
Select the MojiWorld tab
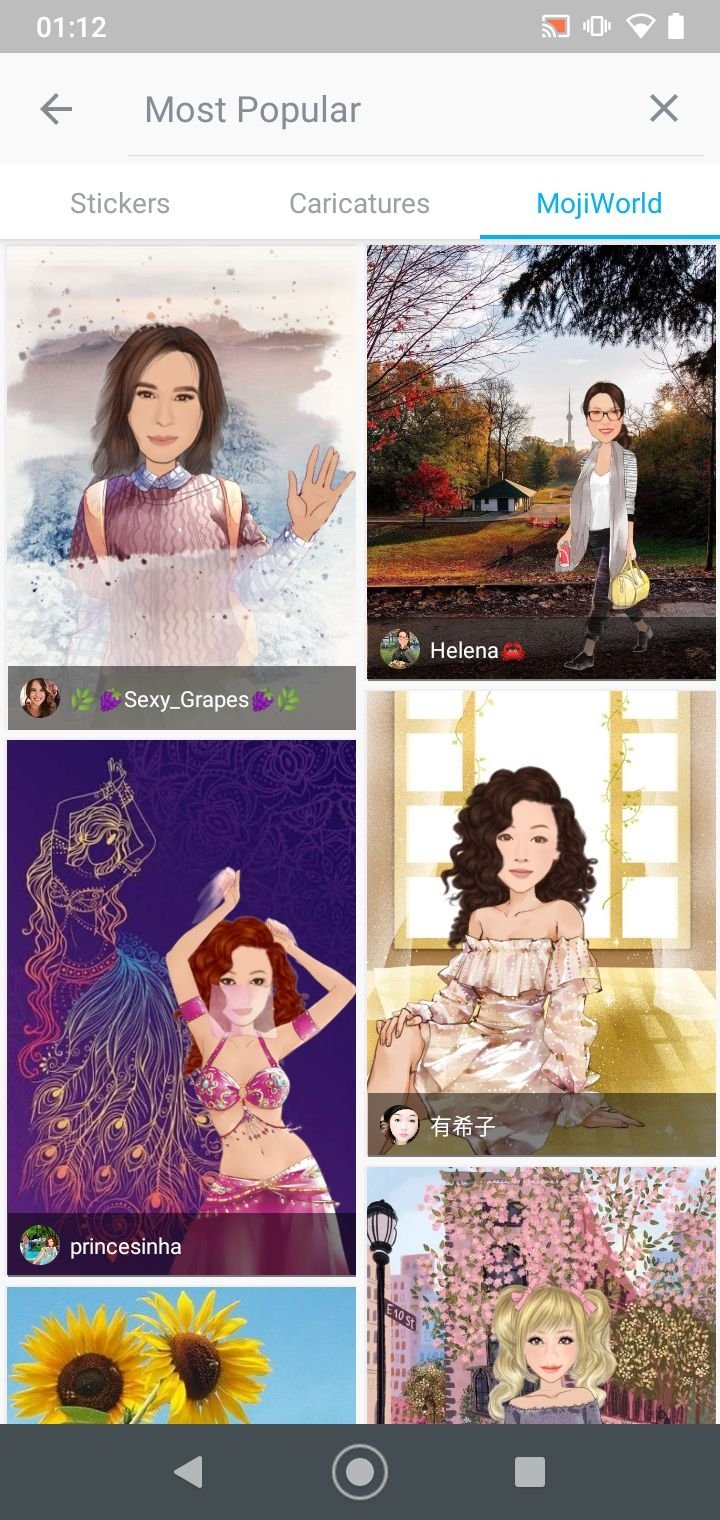pyautogui.click(x=600, y=203)
